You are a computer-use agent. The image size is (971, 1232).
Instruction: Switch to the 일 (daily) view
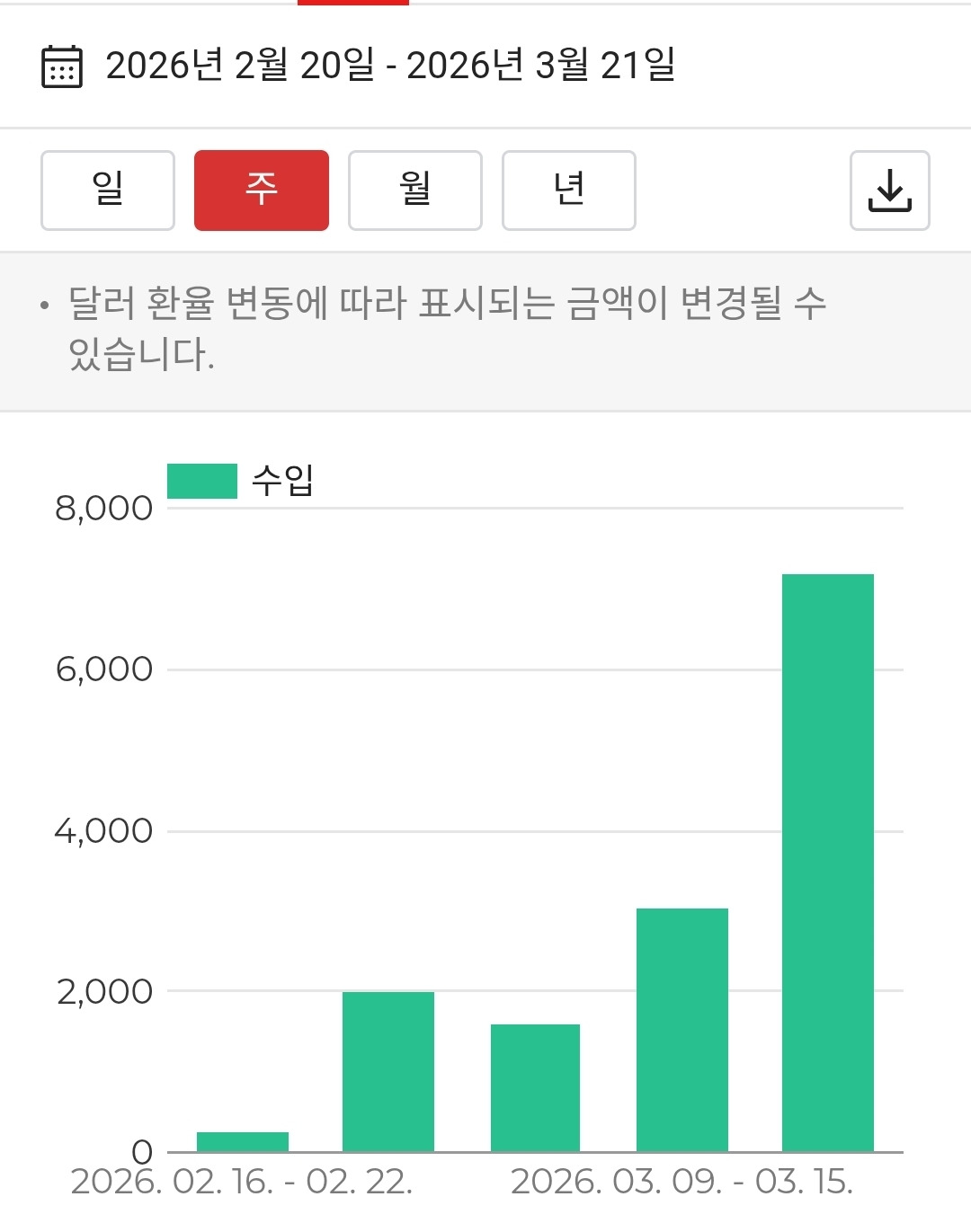click(108, 191)
